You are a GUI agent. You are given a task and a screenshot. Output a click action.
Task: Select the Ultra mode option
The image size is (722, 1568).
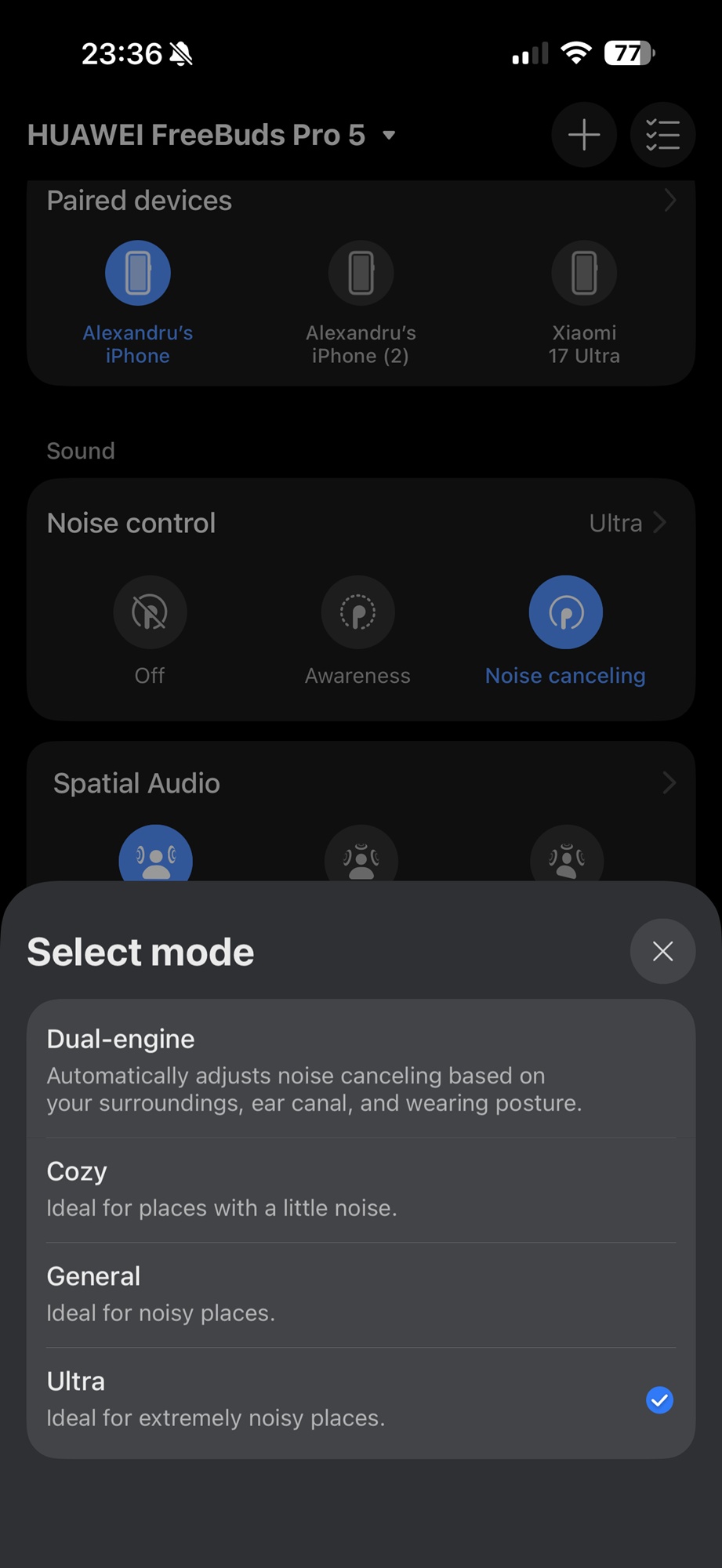tap(361, 1399)
